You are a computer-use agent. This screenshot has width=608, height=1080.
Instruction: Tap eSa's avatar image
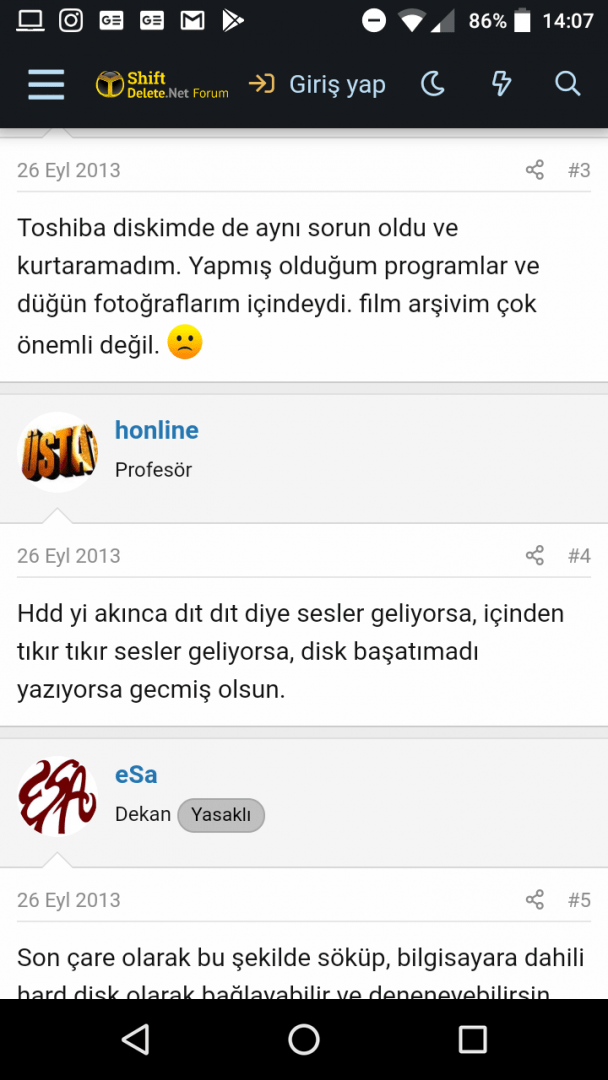coord(58,796)
